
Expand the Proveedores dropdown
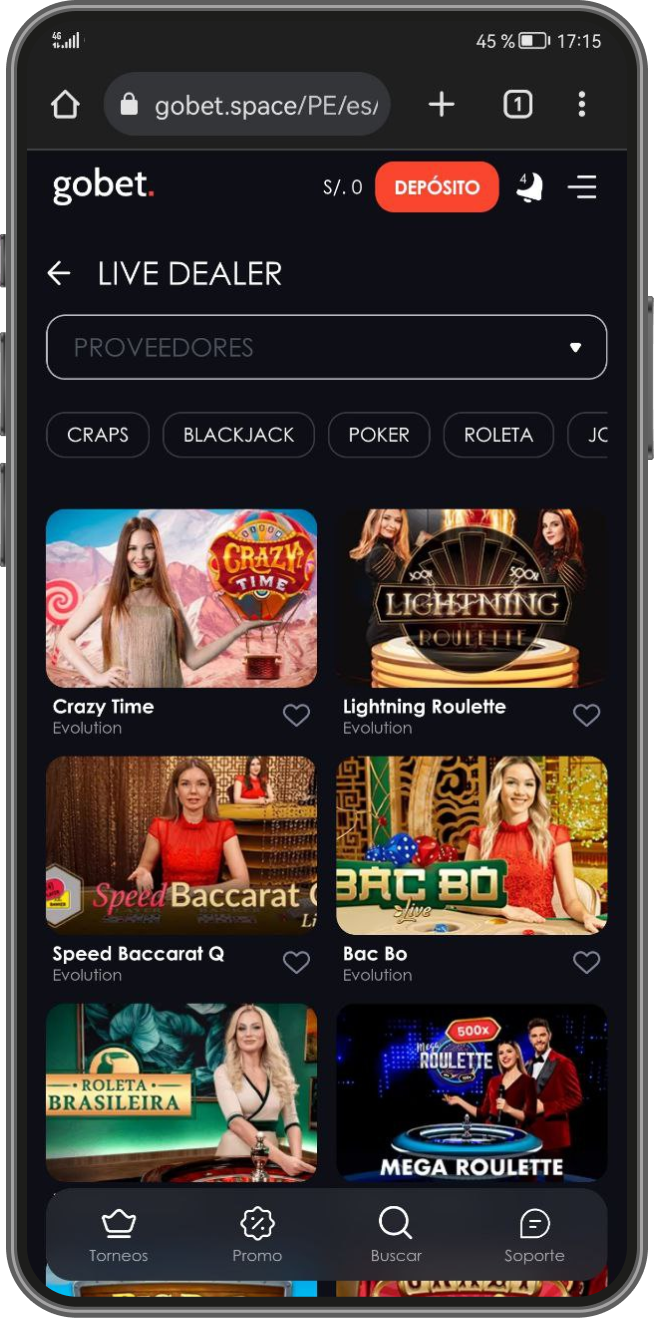coord(326,347)
